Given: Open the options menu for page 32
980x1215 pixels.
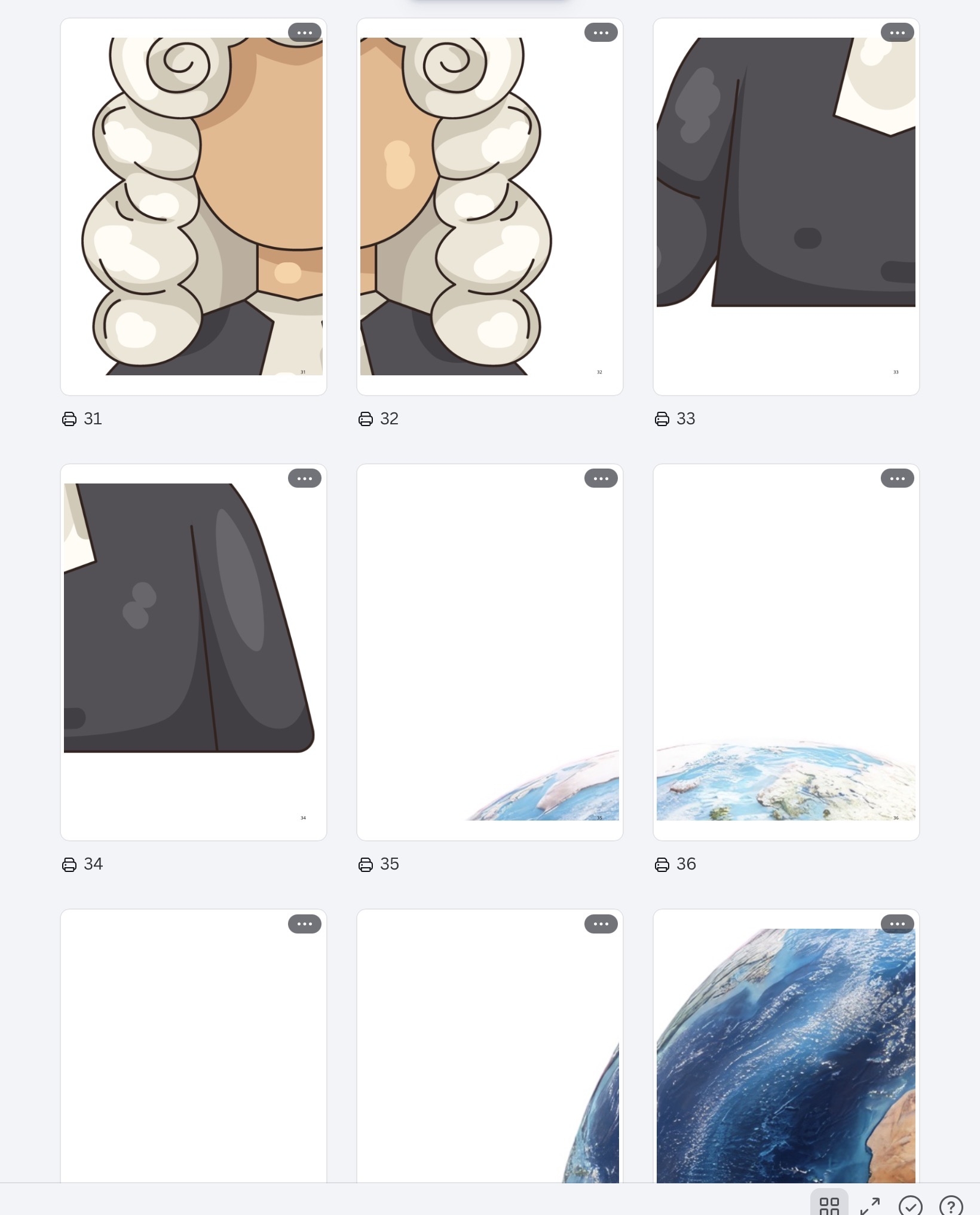Looking at the screenshot, I should coord(601,32).
